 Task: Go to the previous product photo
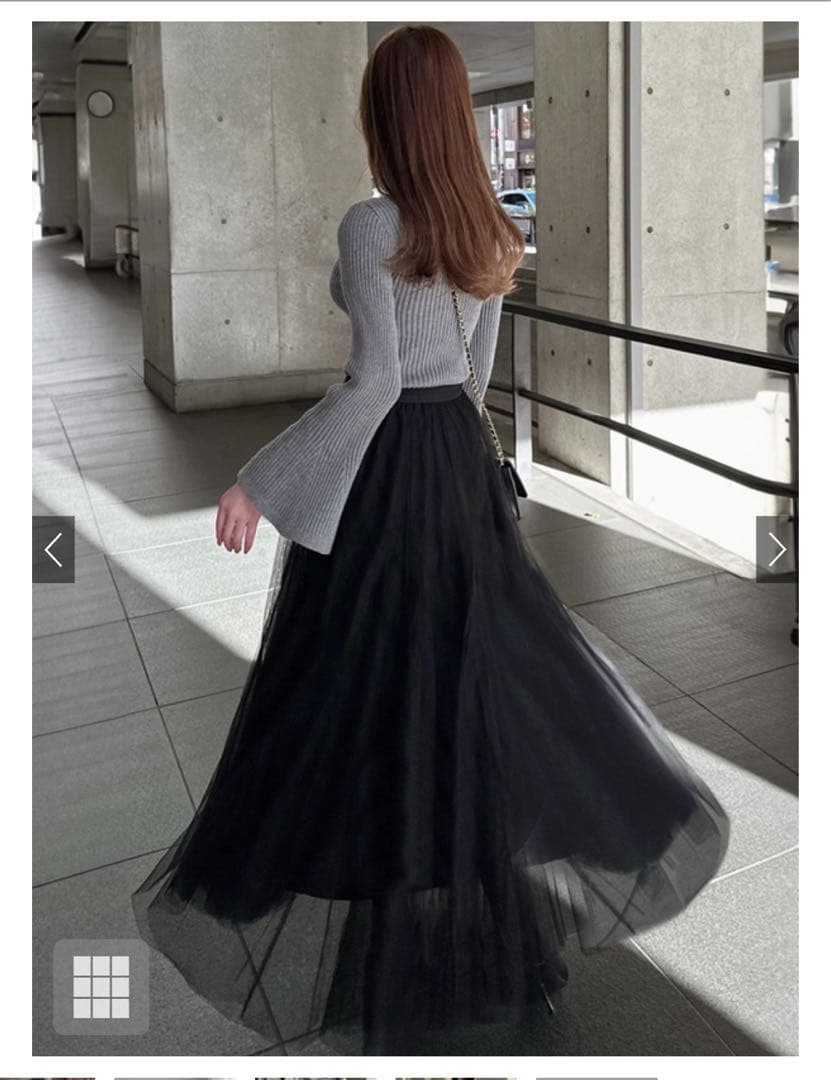click(x=53, y=549)
